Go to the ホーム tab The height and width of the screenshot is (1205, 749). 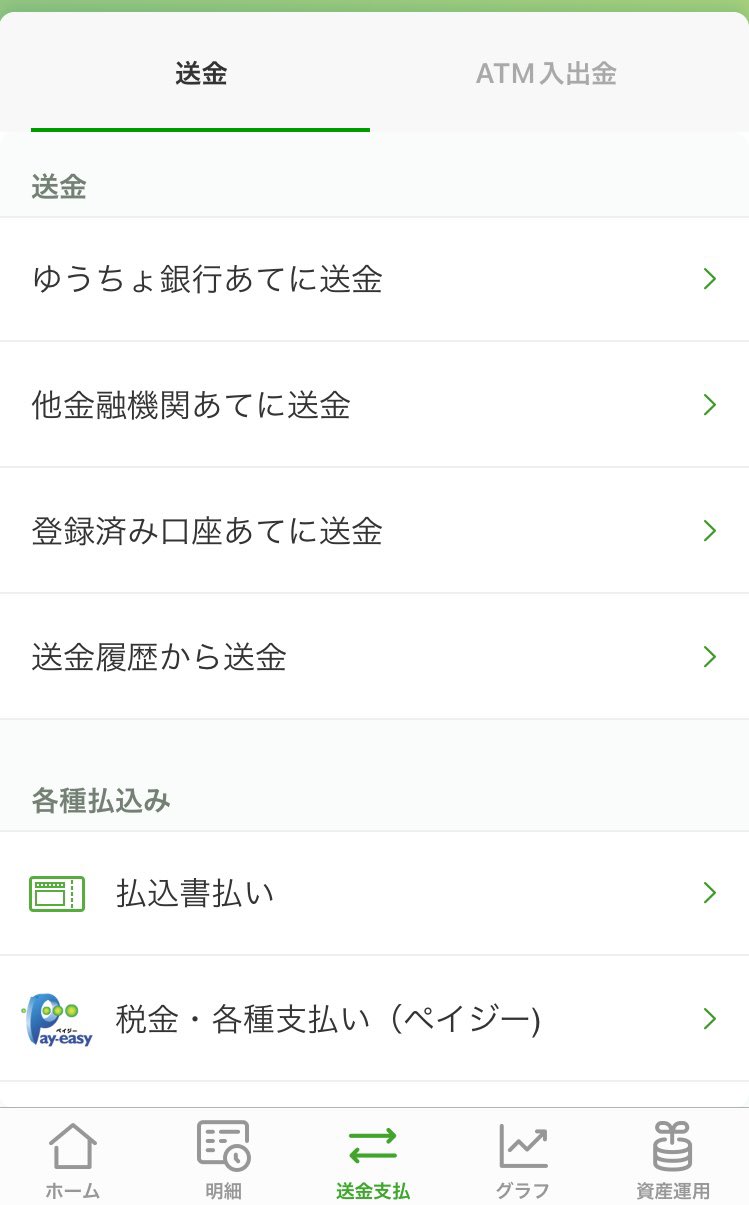(73, 1160)
